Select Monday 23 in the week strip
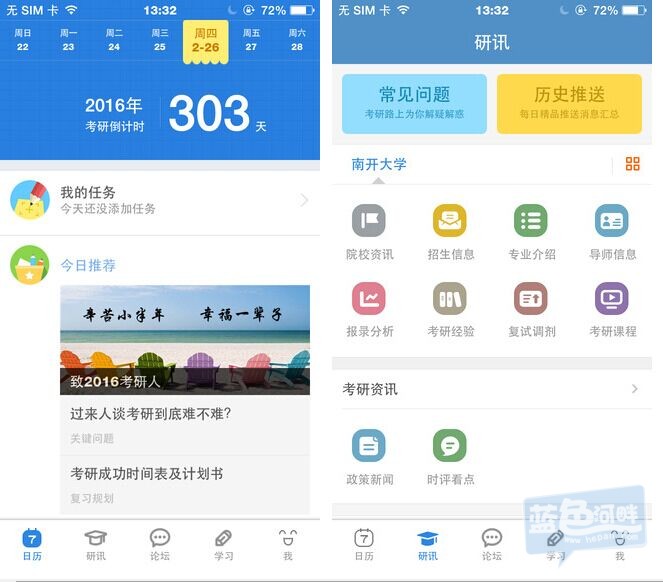 pos(68,40)
